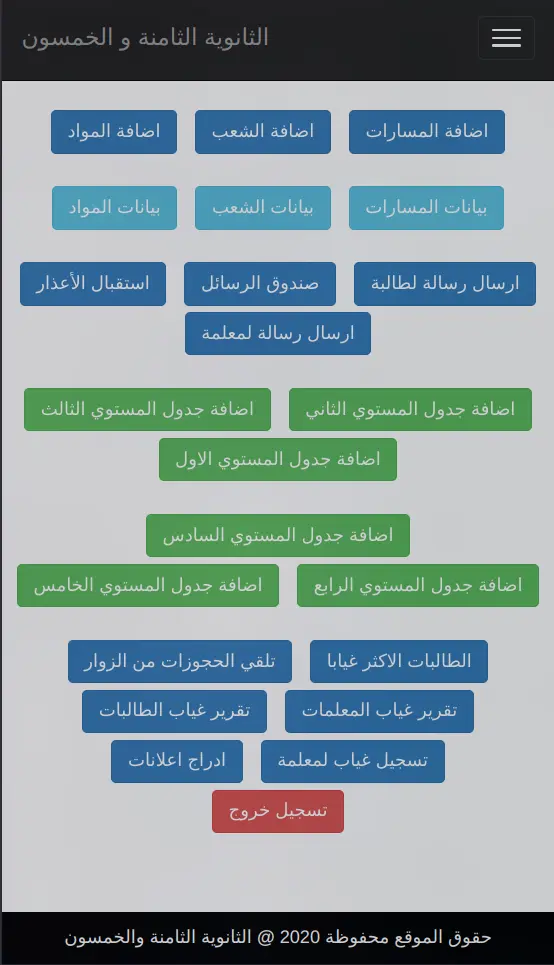The height and width of the screenshot is (965, 554).
Task: Log out with تسجيل خروج
Action: (278, 811)
